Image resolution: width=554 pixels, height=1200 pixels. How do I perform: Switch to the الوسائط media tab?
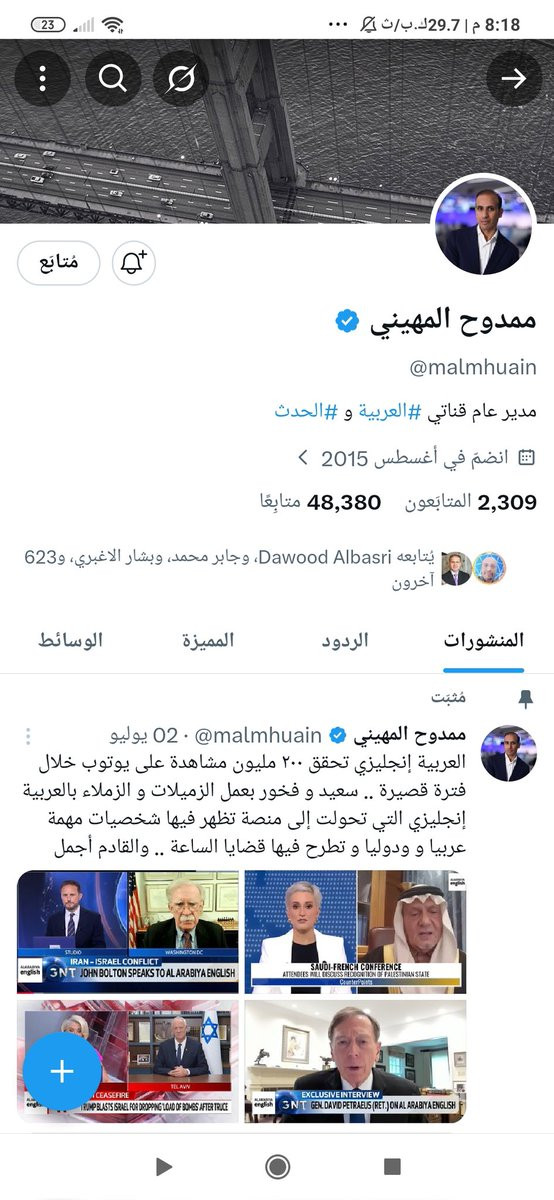[x=70, y=640]
